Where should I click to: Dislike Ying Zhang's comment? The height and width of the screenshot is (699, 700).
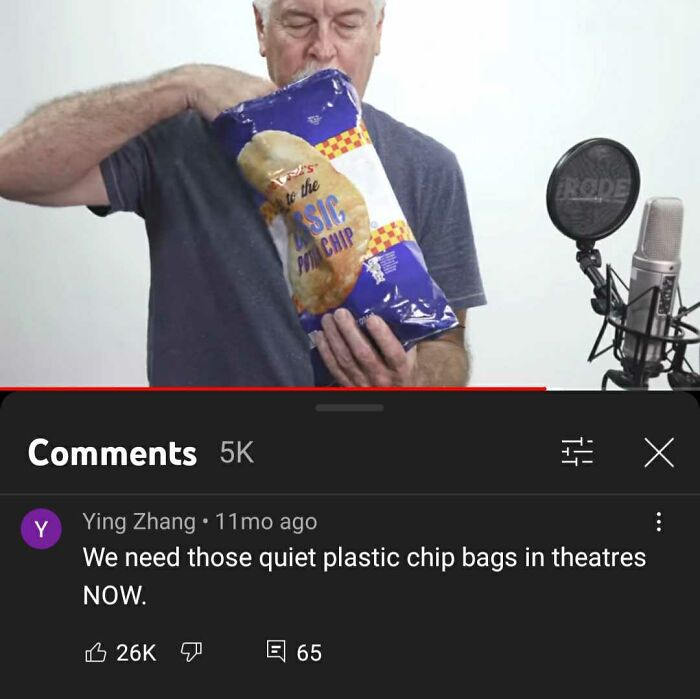pos(191,652)
